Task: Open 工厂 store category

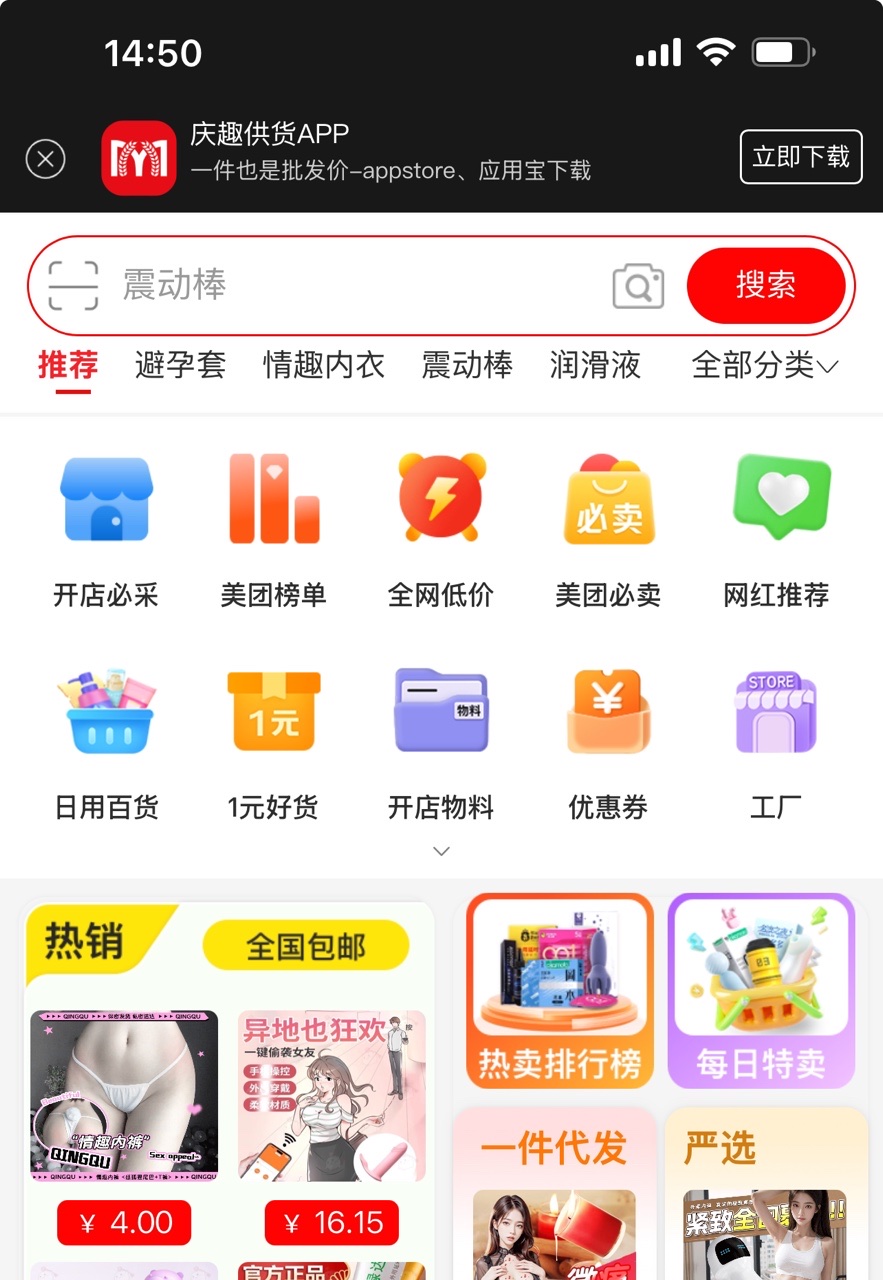Action: 776,742
